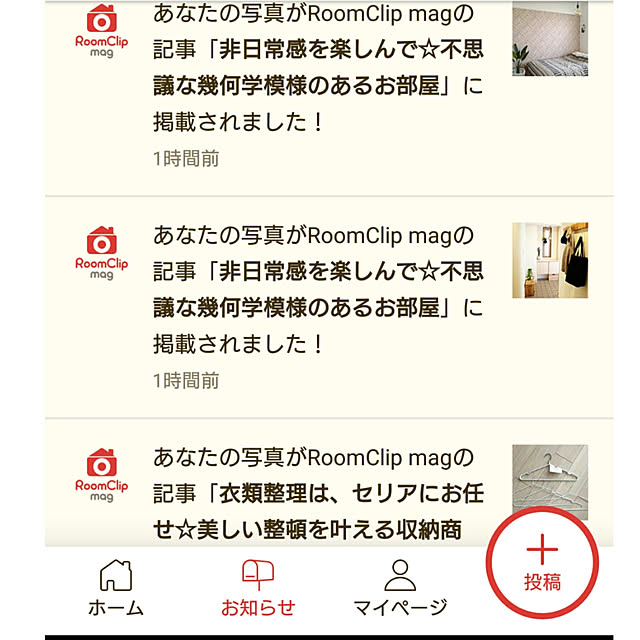640x640 pixels.
Task: View the bedroom photo thumbnail
Action: coord(549,39)
